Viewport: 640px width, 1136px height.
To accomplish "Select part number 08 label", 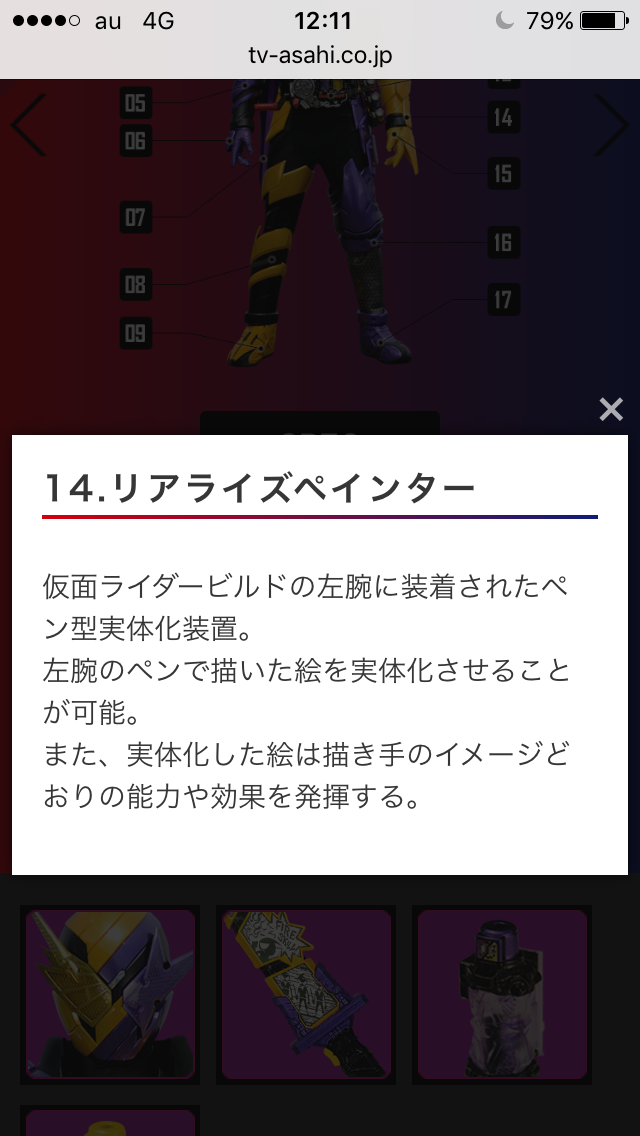I will [x=136, y=284].
